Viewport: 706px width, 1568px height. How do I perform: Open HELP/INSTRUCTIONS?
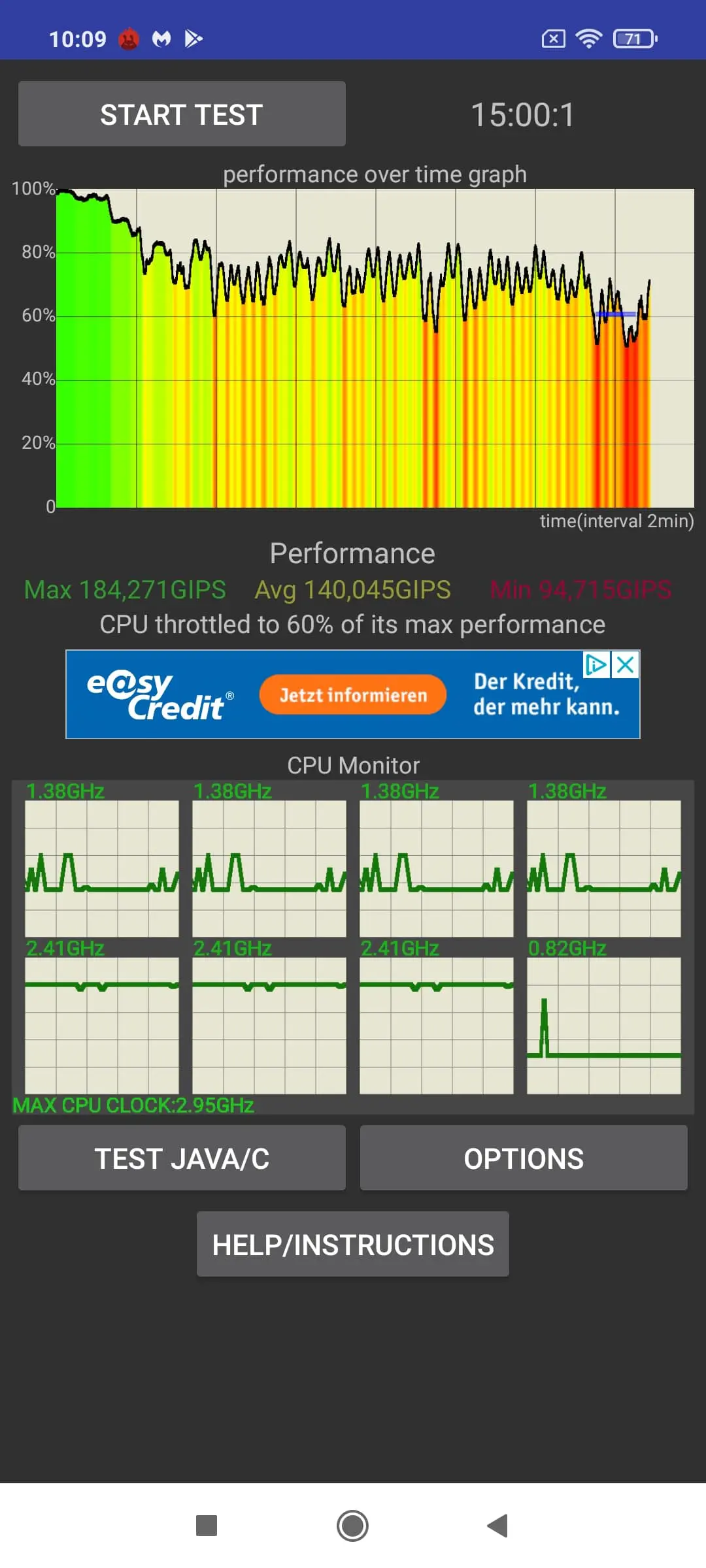pos(353,1244)
